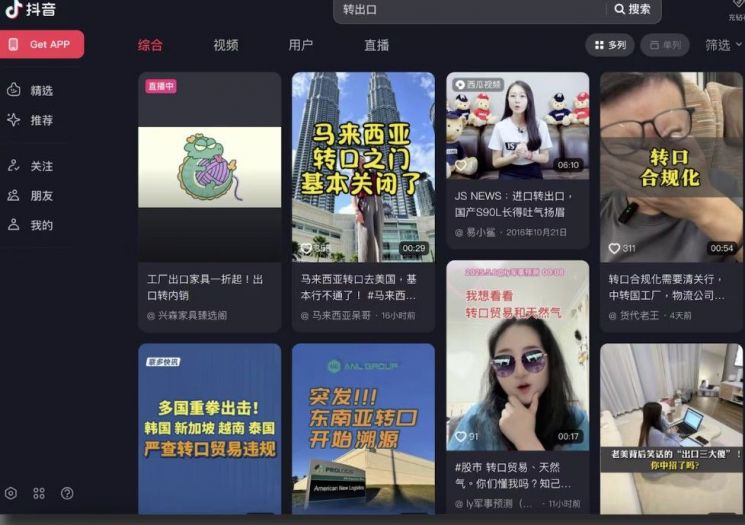The image size is (745, 525).
Task: Switch to the 用户 tab
Action: point(300,45)
